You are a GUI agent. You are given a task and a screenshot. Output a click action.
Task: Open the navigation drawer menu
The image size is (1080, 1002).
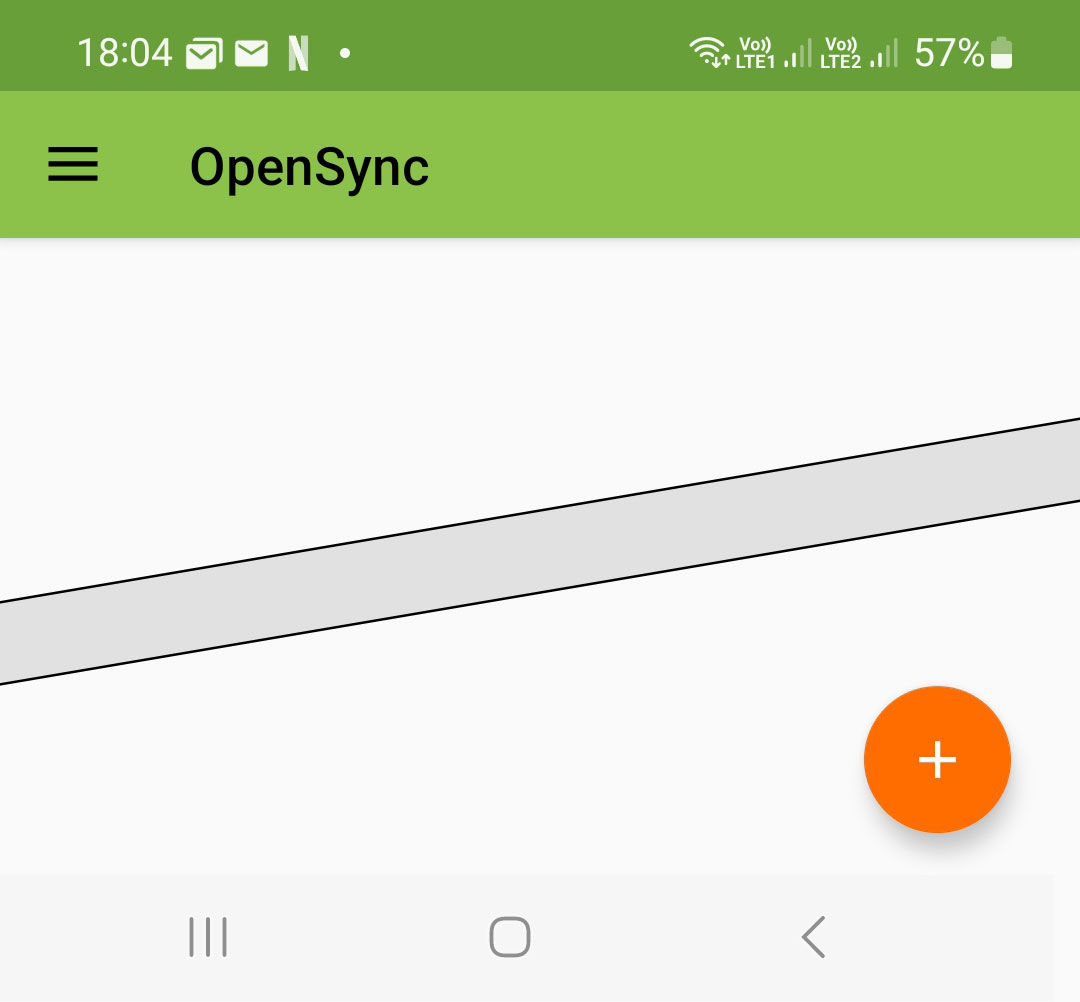click(73, 165)
